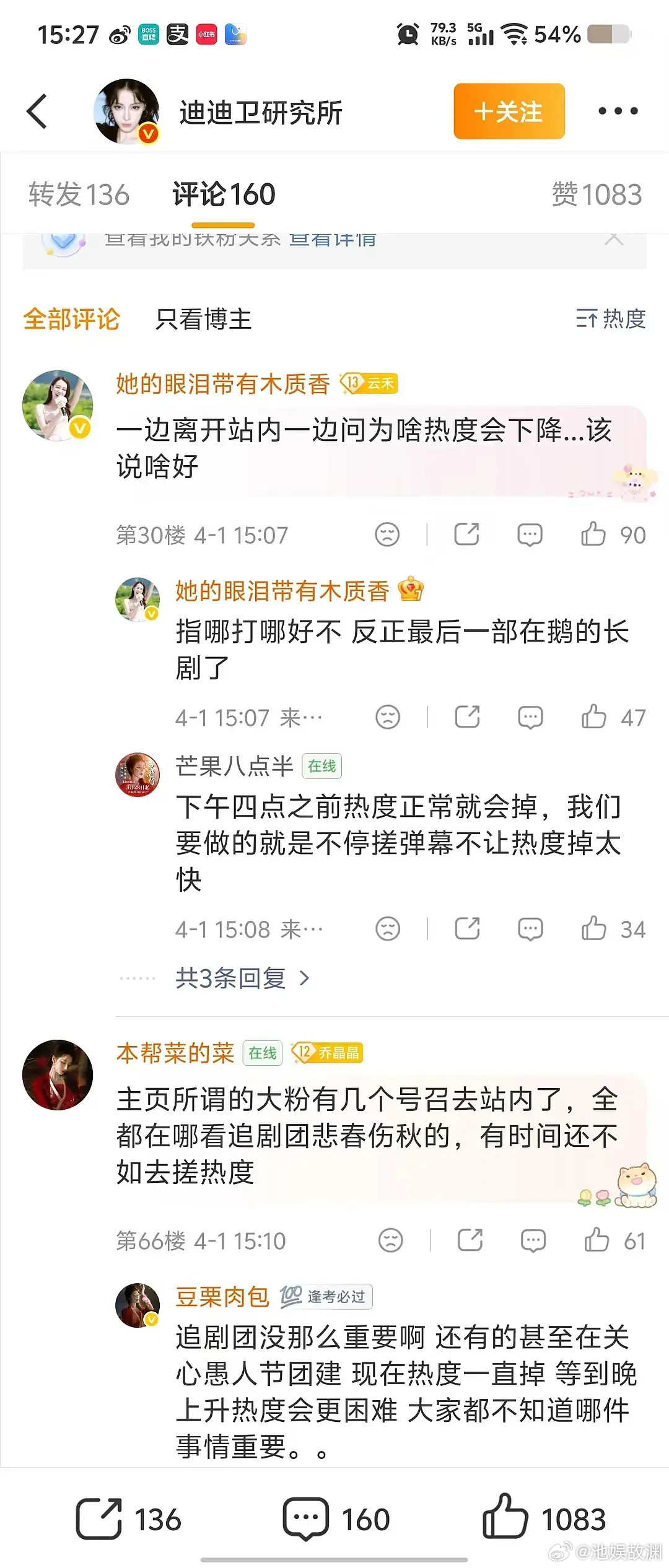Tap the frown dislike icon on the first comment
Screen dimensions: 669x1568
click(388, 534)
